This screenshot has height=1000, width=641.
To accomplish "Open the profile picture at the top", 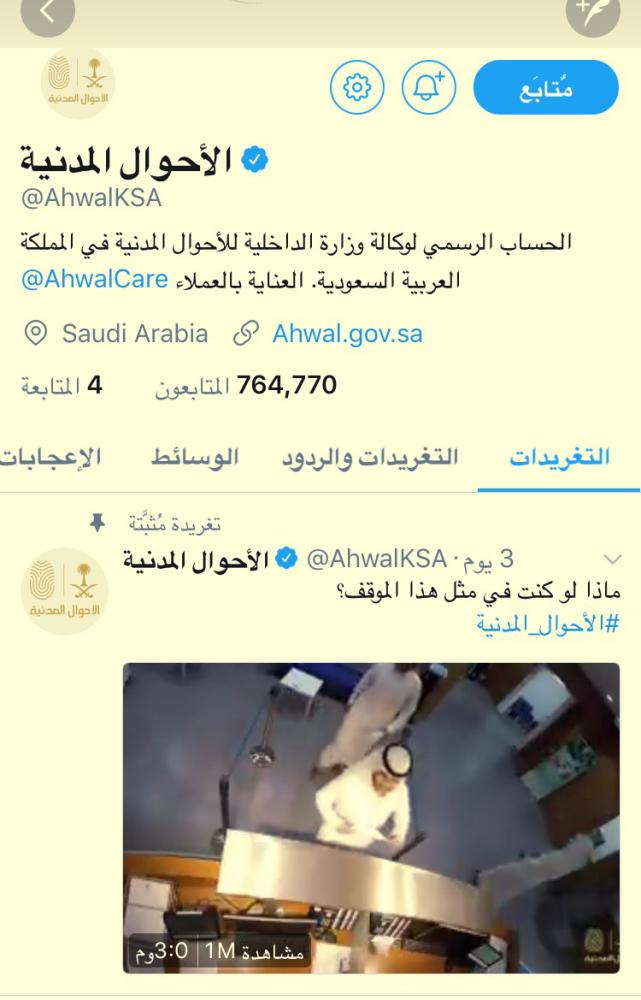I will click(77, 81).
